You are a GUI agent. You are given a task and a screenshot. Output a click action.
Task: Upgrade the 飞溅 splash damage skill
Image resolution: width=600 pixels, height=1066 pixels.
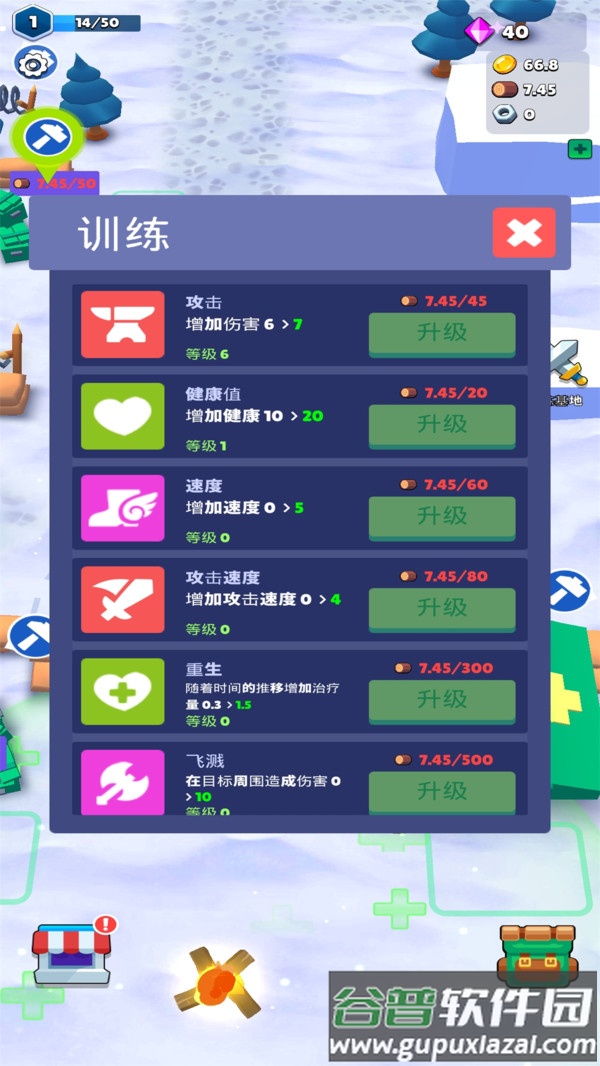click(442, 790)
